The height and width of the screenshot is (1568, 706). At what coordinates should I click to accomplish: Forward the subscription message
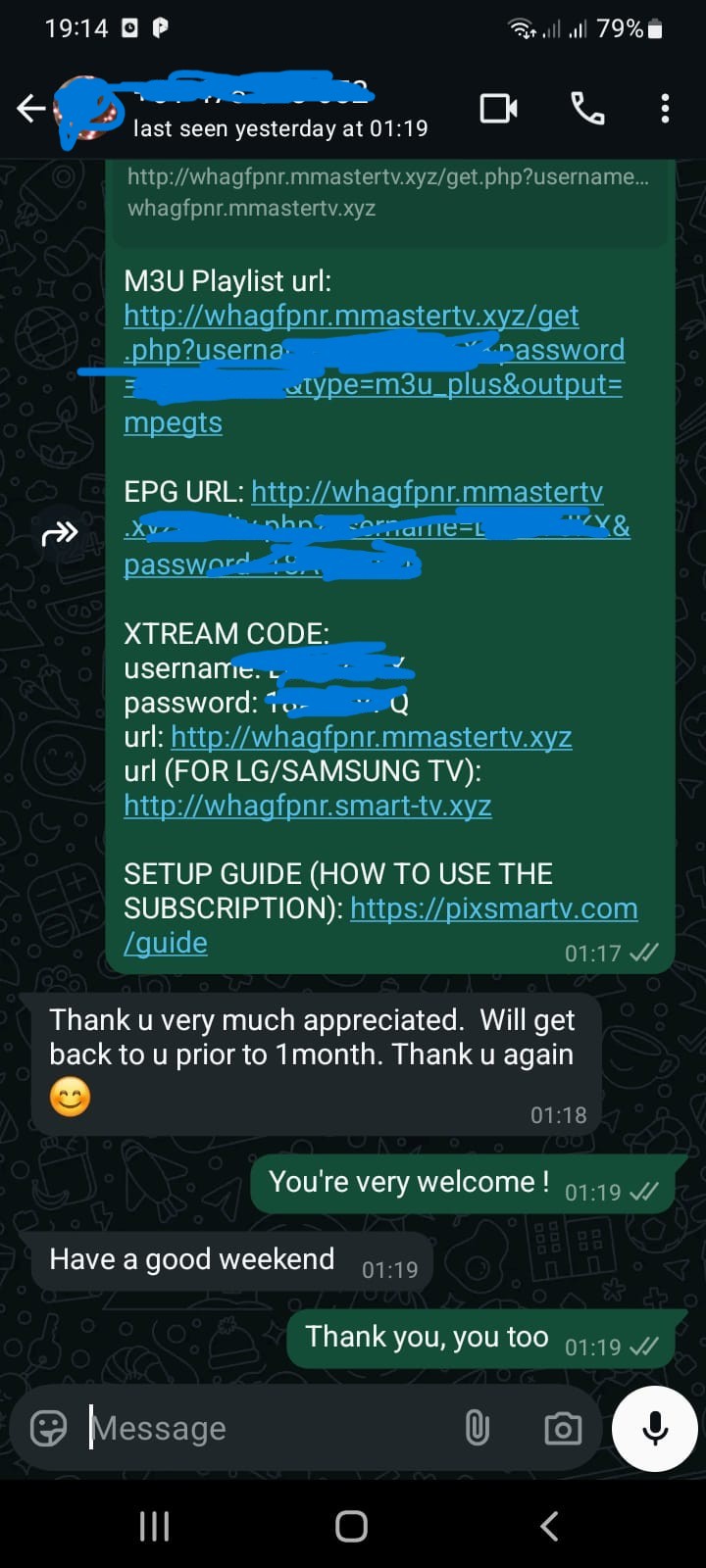60,534
